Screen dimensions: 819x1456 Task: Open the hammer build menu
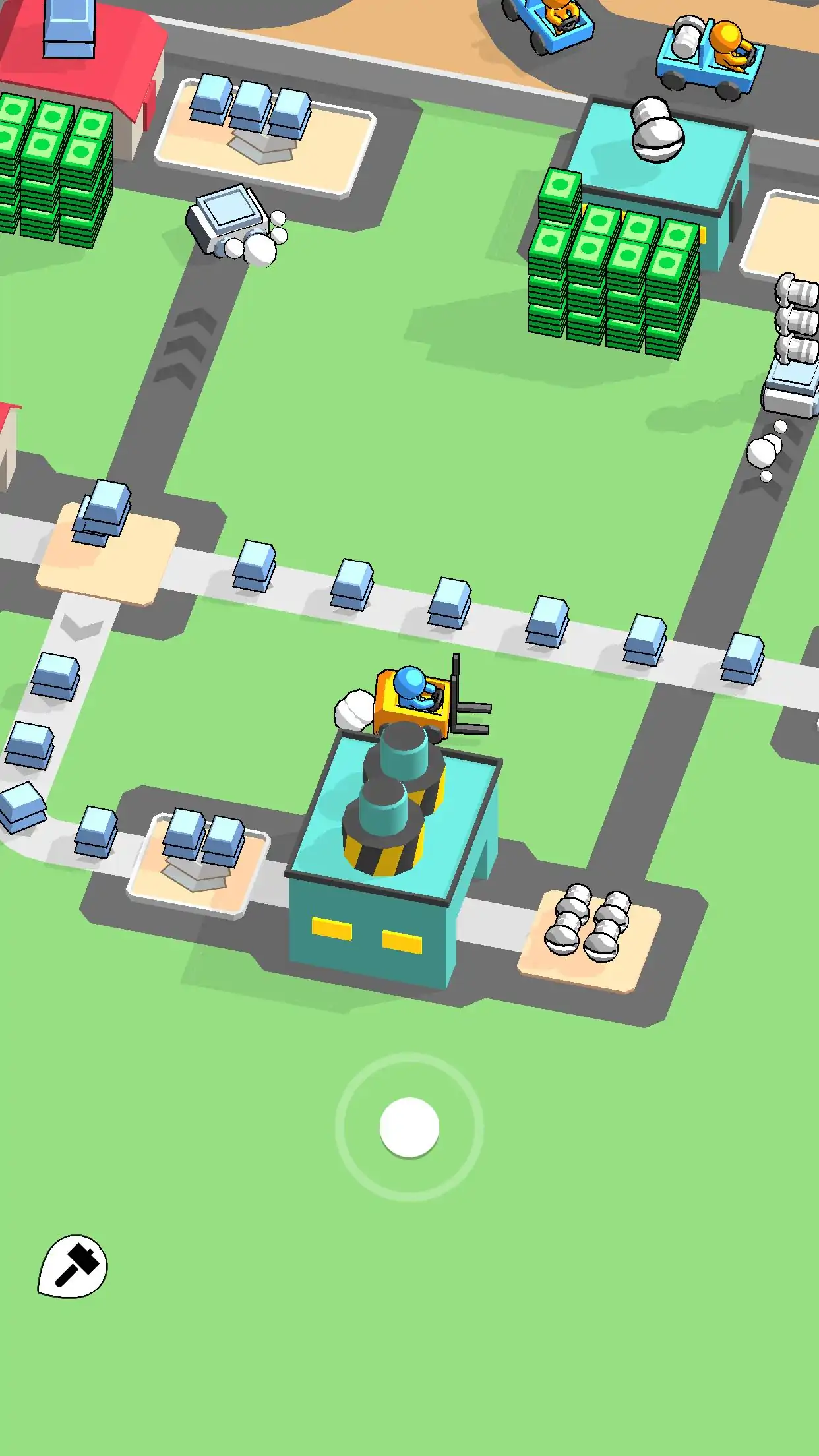(x=73, y=1265)
